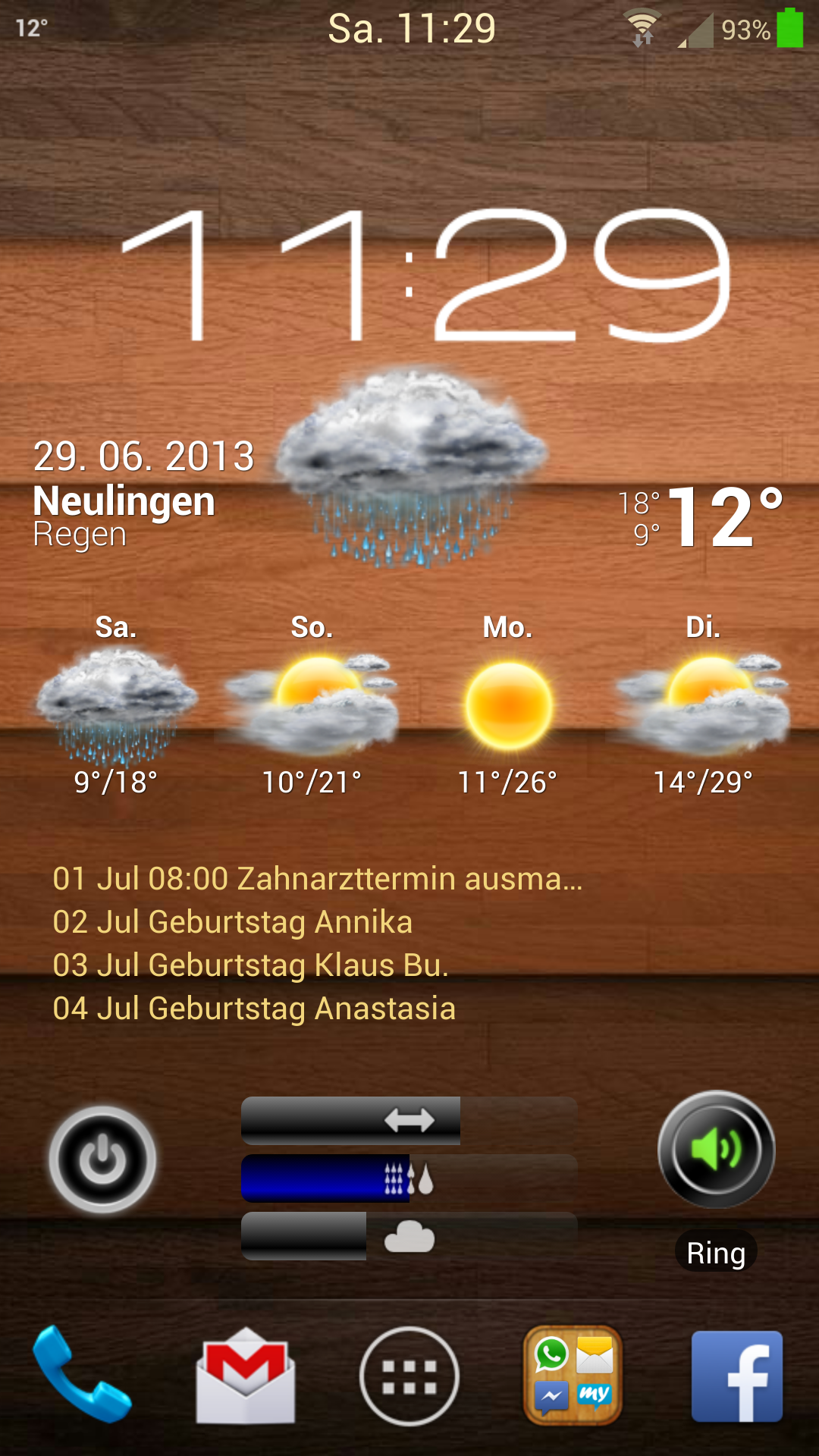Open Geburtstag Anastasia calendar event

click(254, 1008)
